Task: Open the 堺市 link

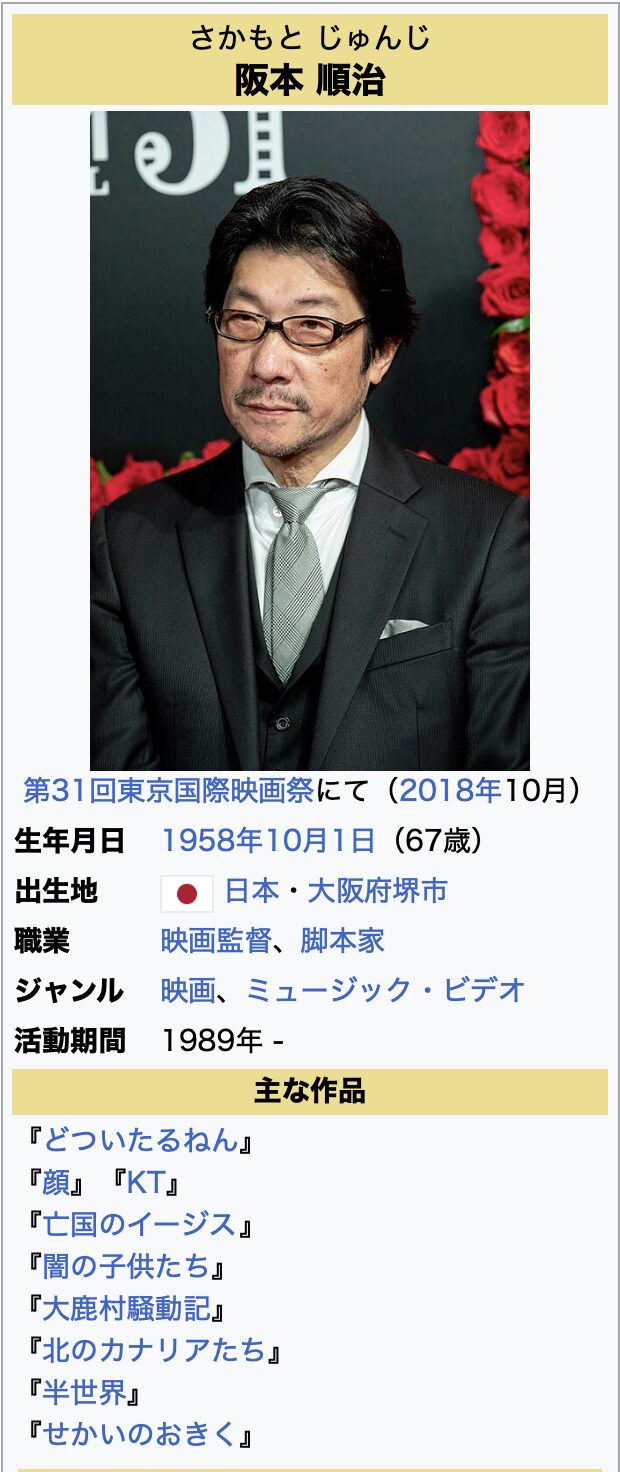Action: pos(420,891)
